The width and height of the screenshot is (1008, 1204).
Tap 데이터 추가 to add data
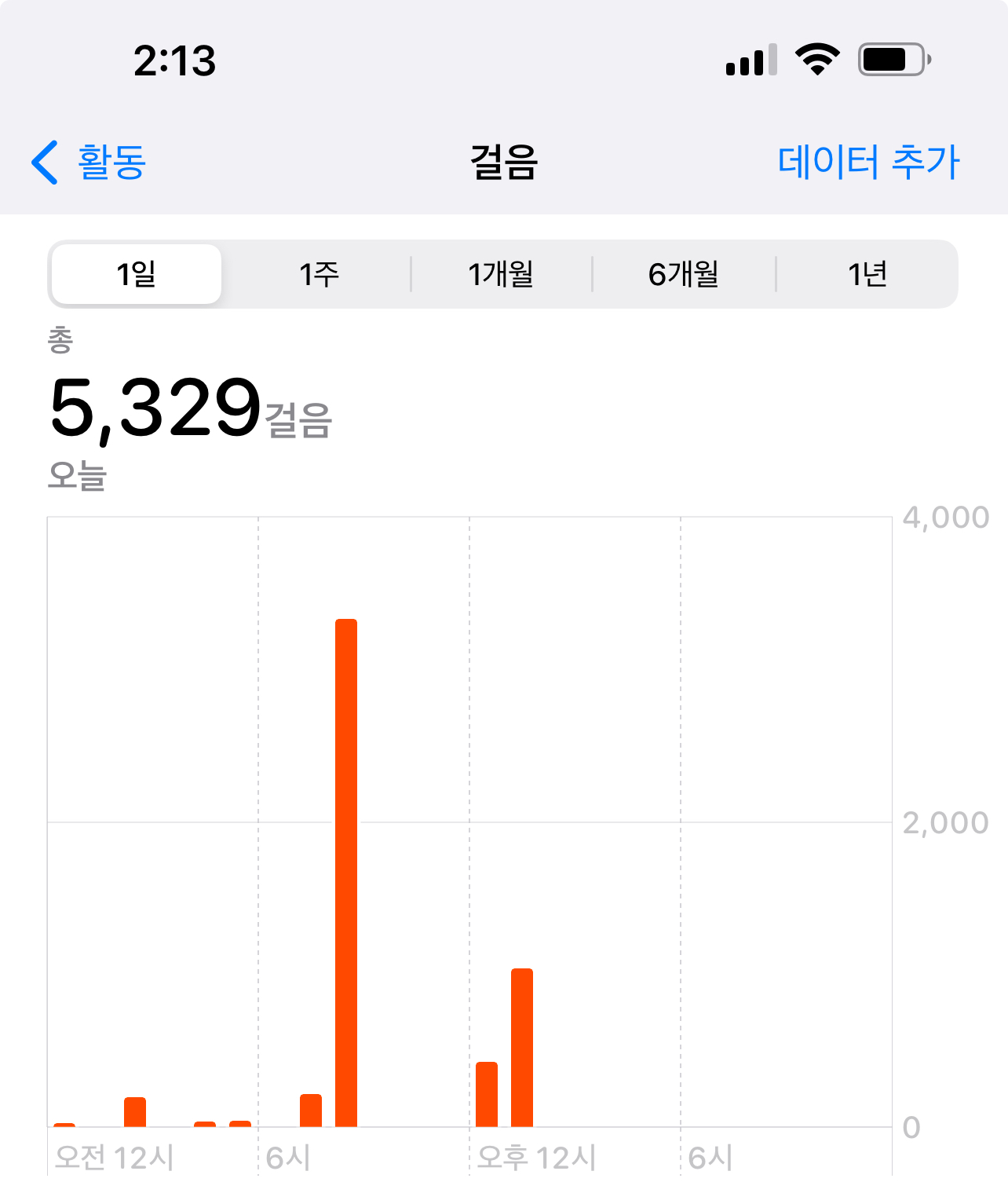[x=868, y=163]
